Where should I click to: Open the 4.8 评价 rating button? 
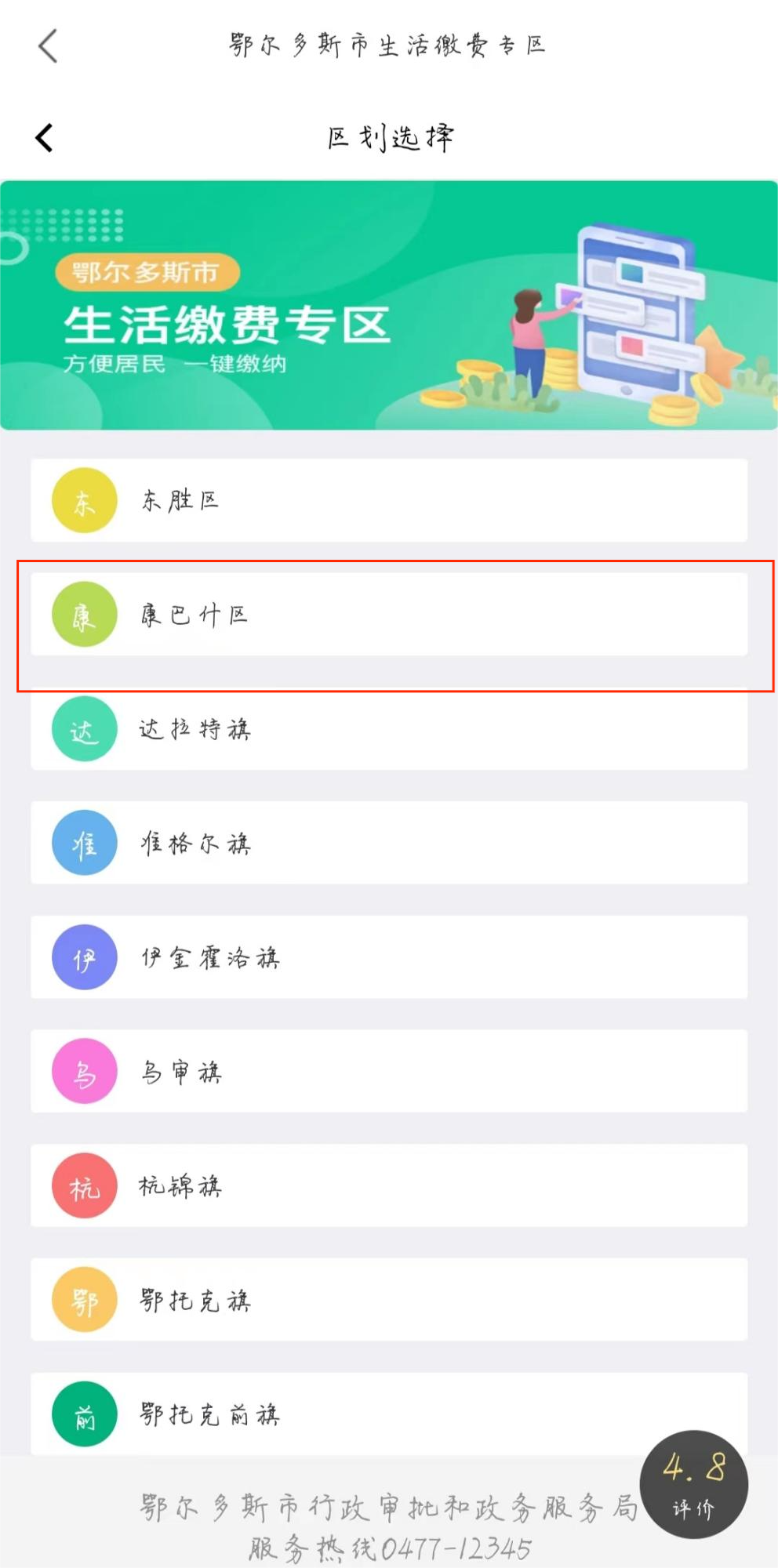tap(693, 1484)
